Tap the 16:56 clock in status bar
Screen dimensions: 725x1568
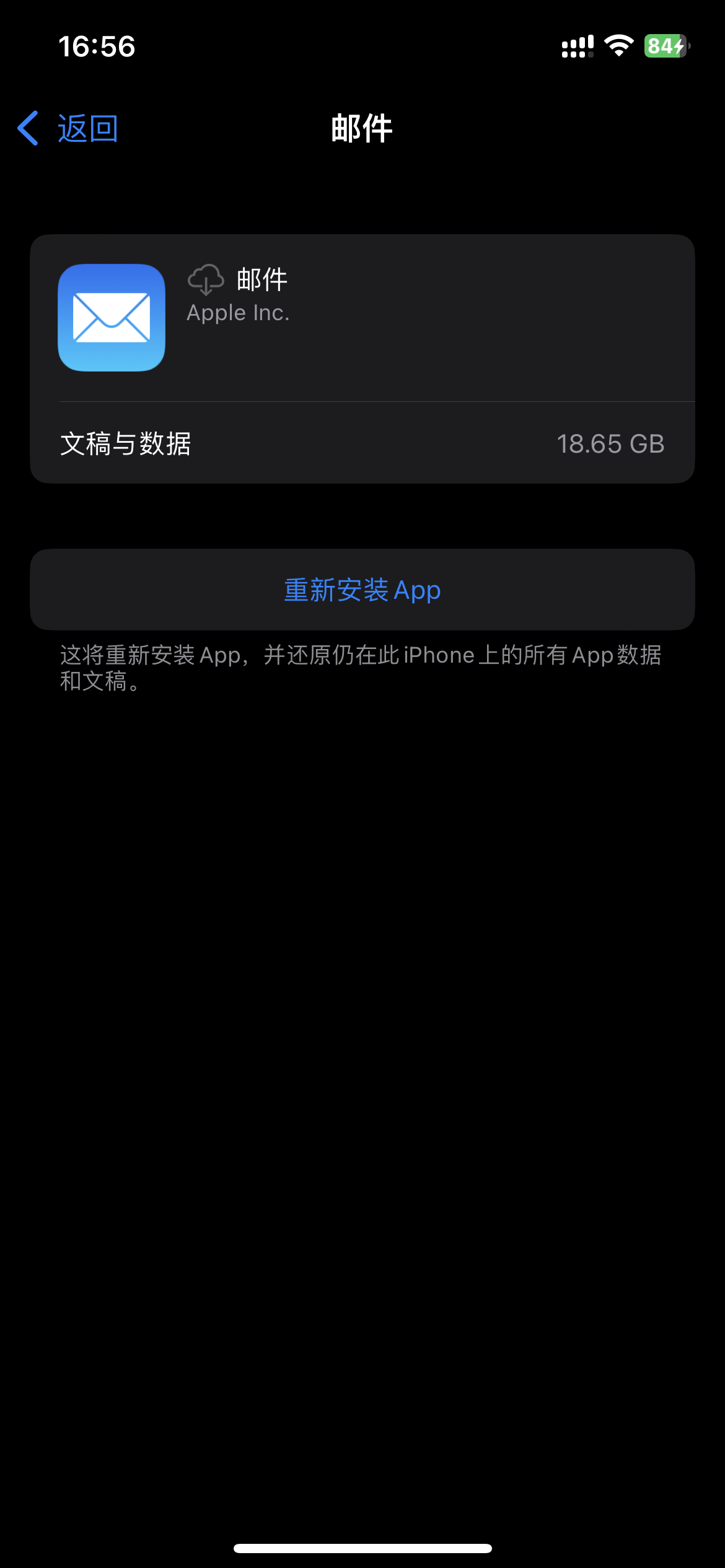[x=96, y=46]
